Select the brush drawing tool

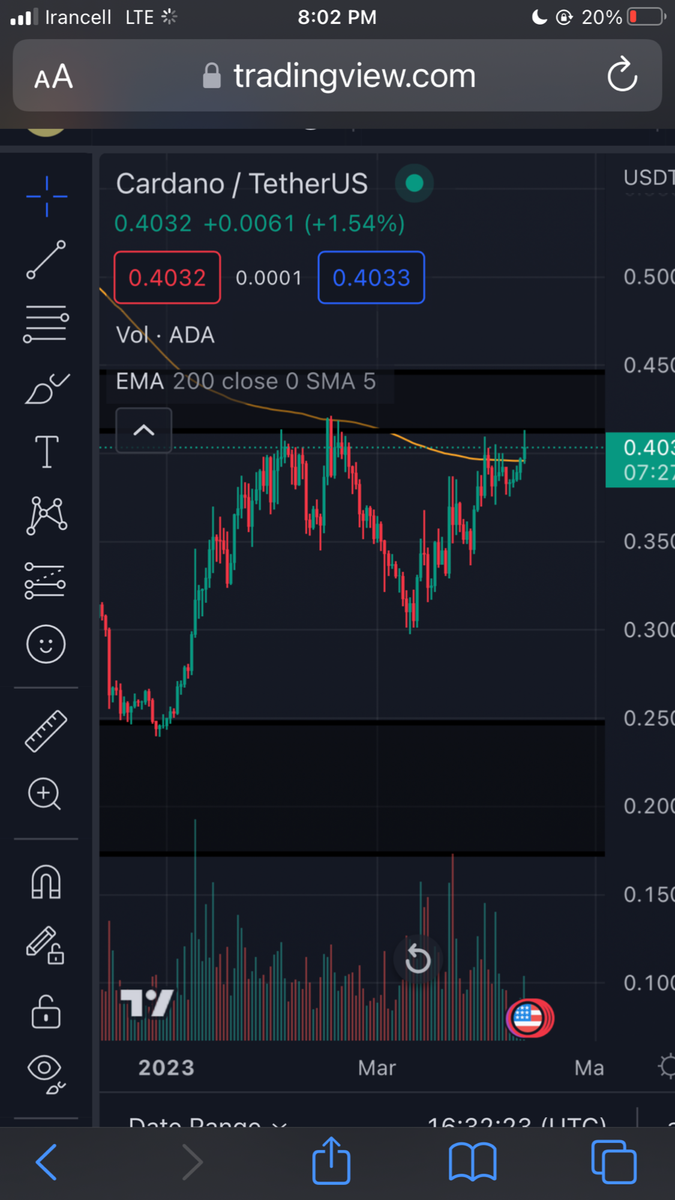click(x=46, y=389)
